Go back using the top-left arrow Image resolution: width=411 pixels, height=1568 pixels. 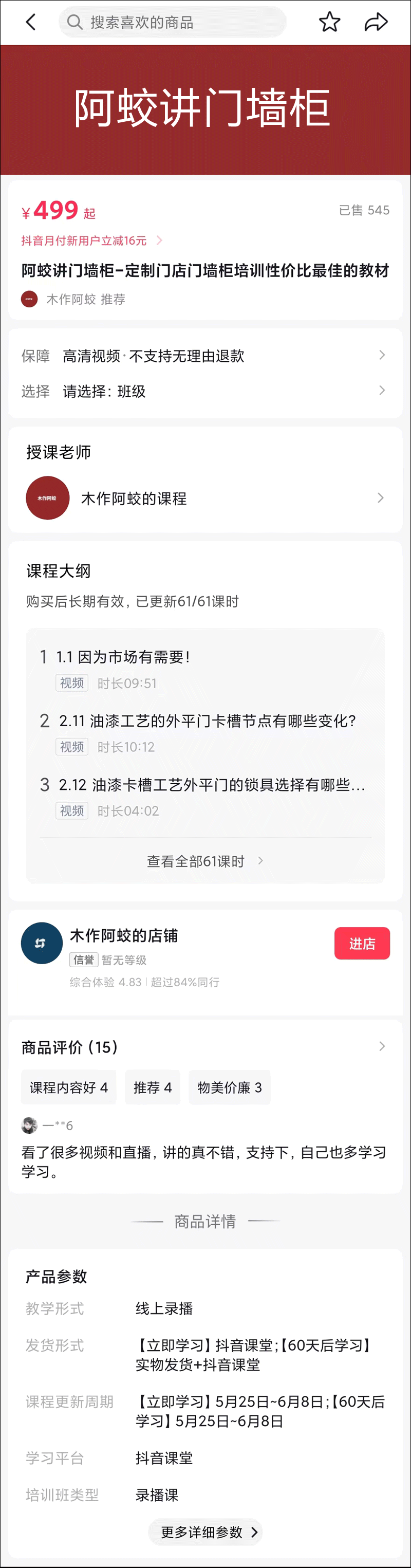click(31, 23)
